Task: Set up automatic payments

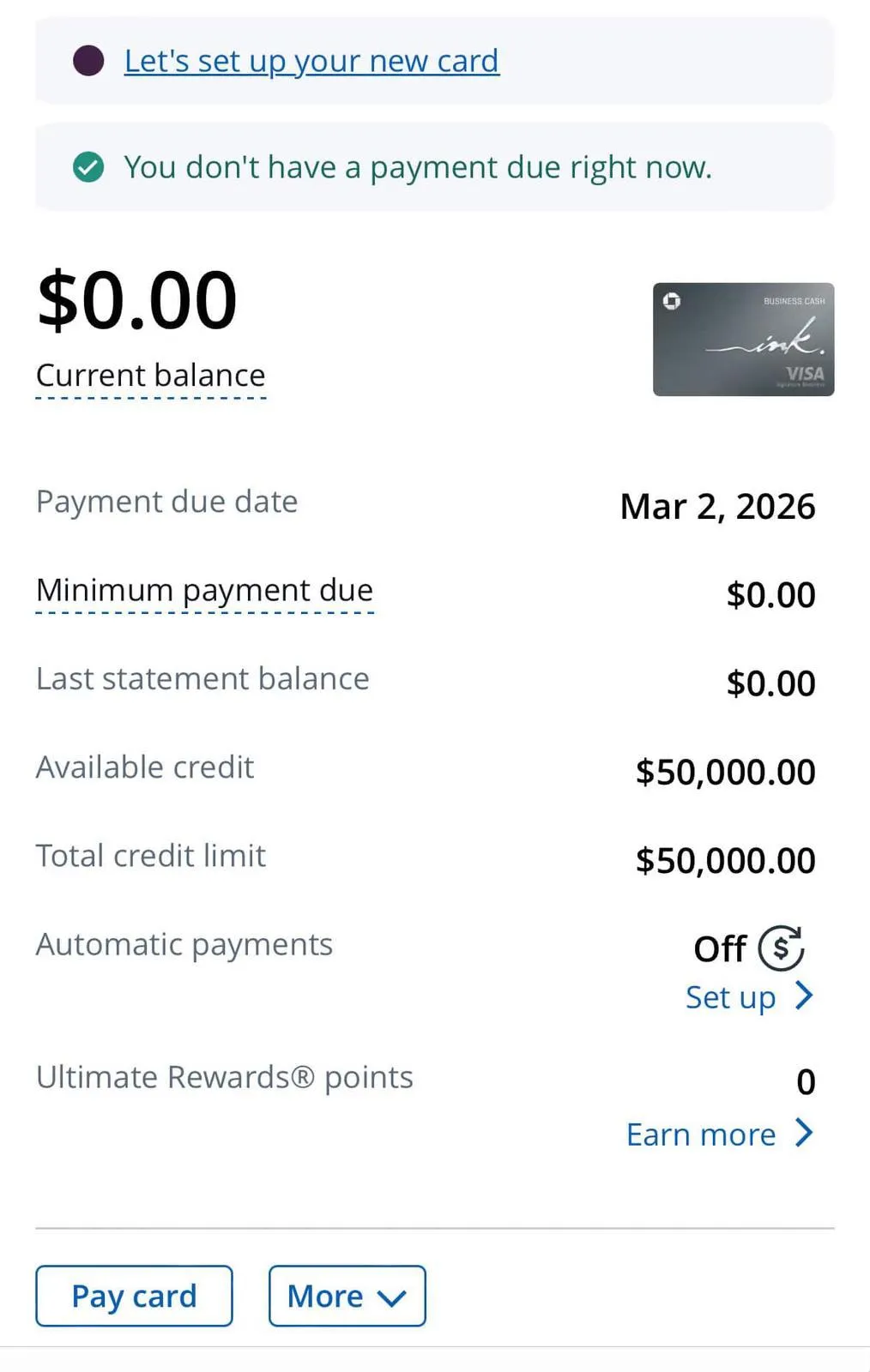Action: (x=748, y=997)
